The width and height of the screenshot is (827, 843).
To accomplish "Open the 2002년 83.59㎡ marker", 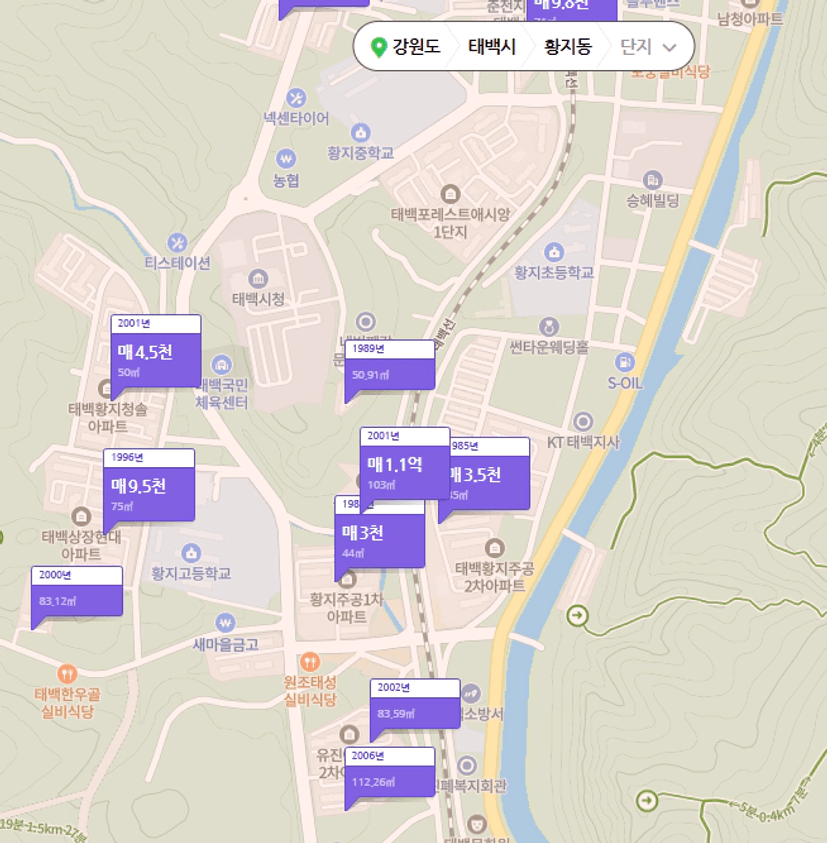I will [x=416, y=707].
